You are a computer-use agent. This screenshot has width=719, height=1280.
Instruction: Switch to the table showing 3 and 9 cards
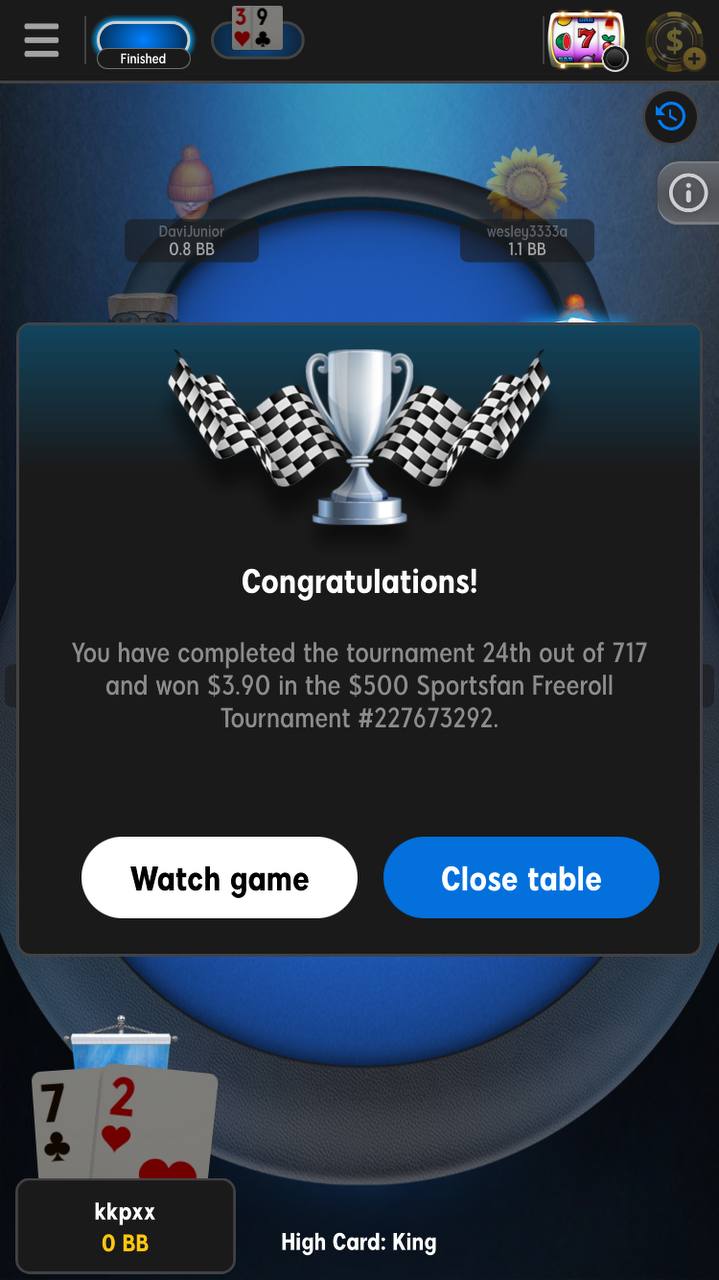(x=257, y=36)
